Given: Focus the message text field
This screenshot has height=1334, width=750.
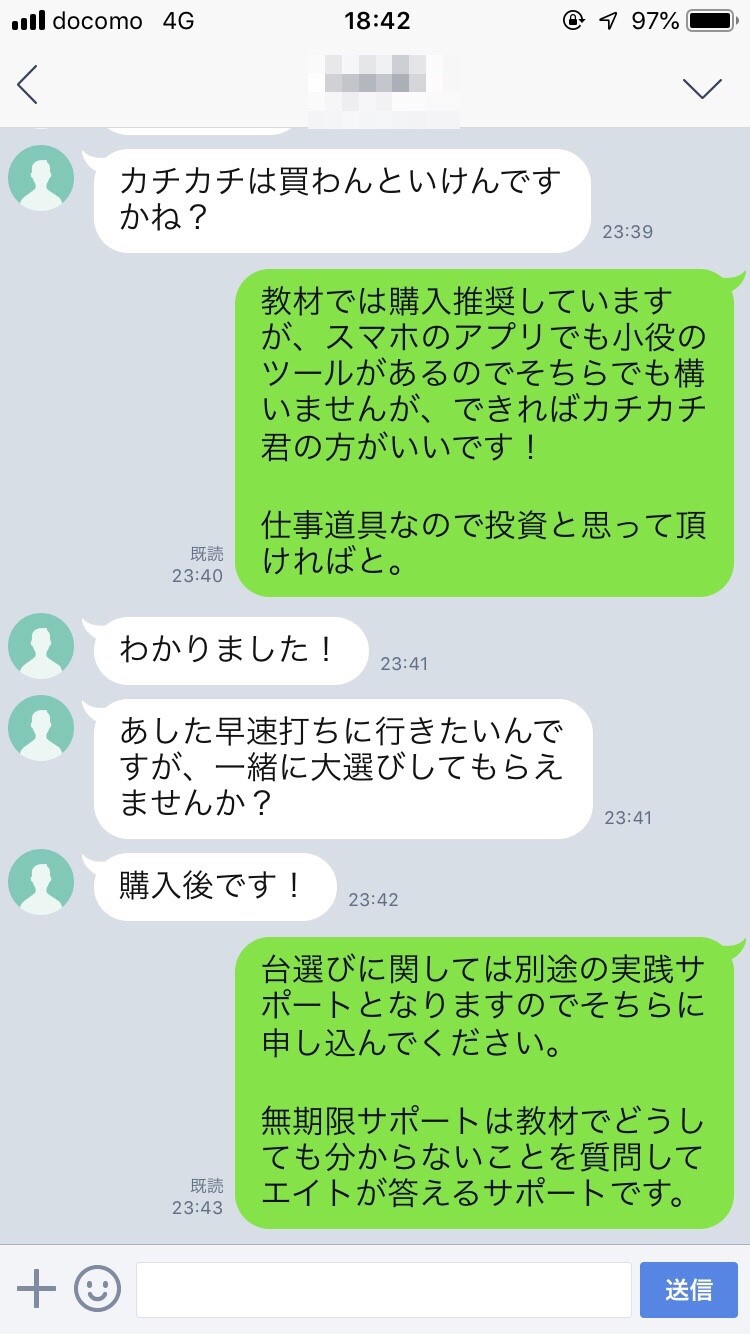Looking at the screenshot, I should pos(383,1290).
